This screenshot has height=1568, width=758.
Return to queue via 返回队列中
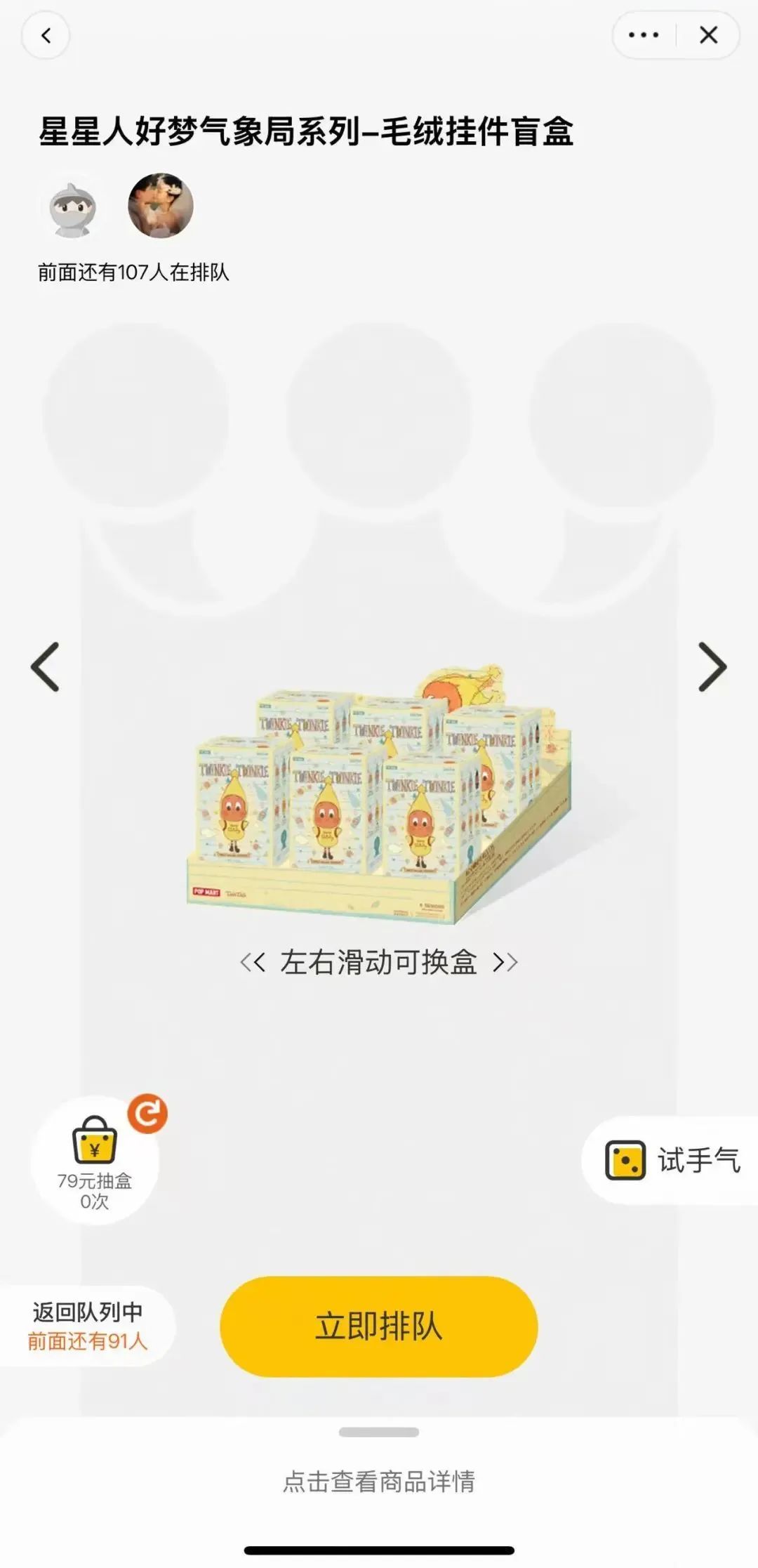point(88,1326)
